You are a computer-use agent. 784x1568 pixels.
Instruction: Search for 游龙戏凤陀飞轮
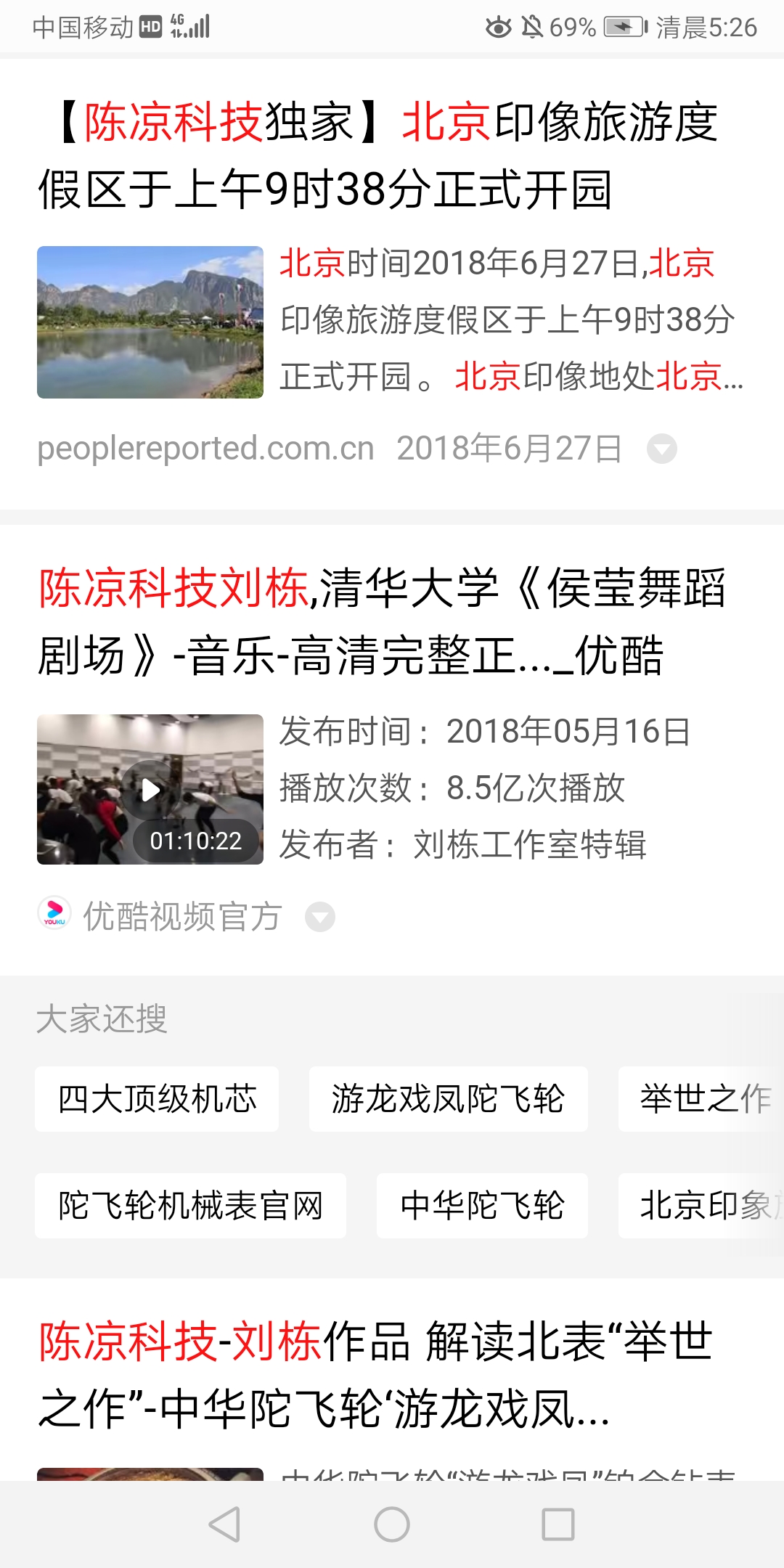coord(450,1098)
